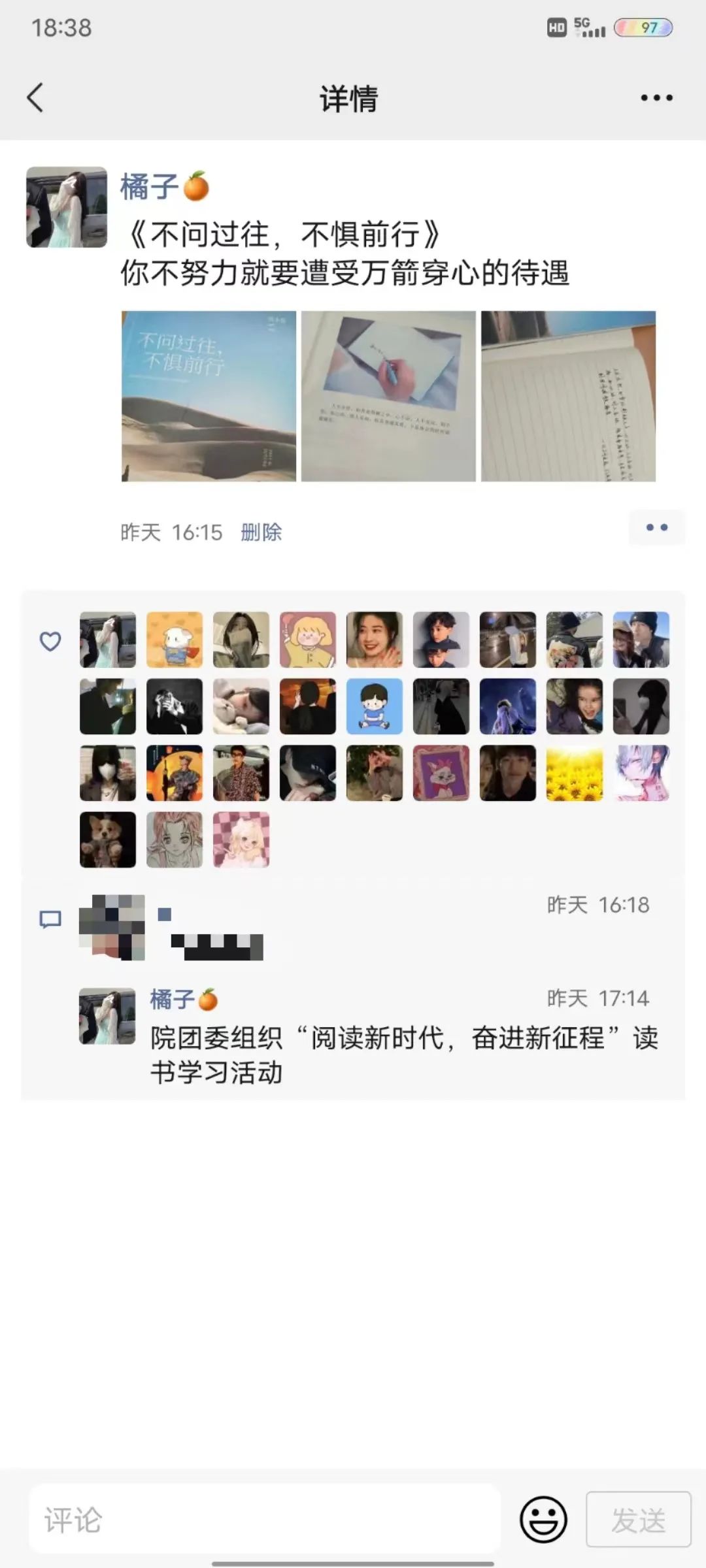Open the three-dot menu in the top bar

[x=656, y=98]
